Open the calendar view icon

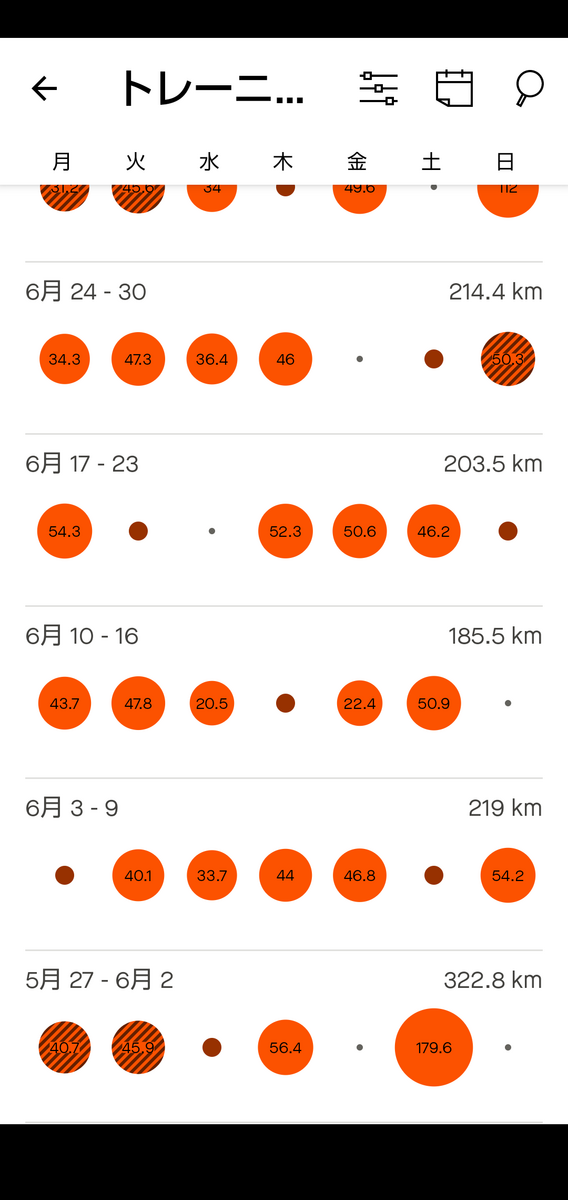(454, 88)
